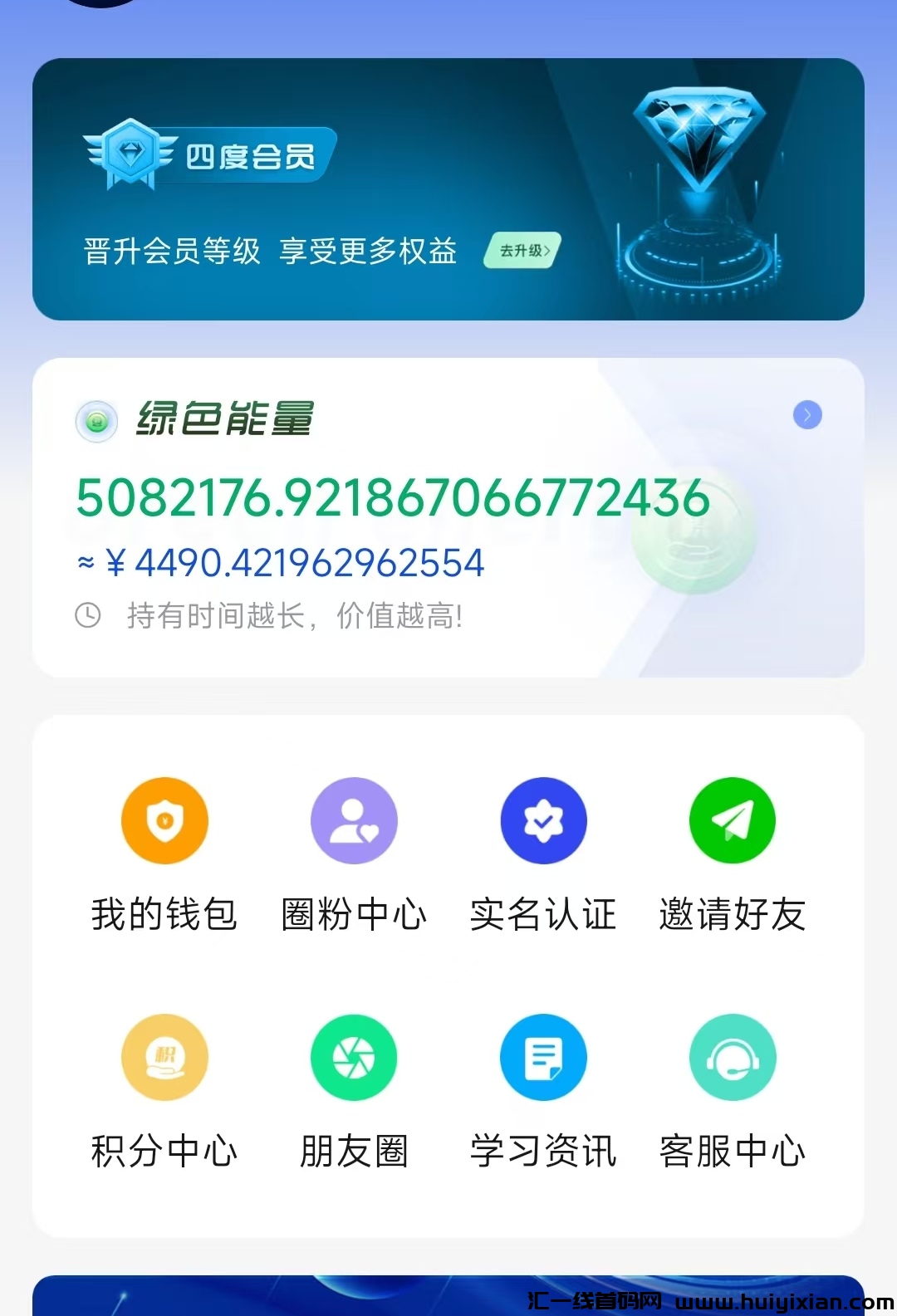This screenshot has width=897, height=1316.
Task: Click the 朋友圈 moments aperture icon
Action: 354,1057
